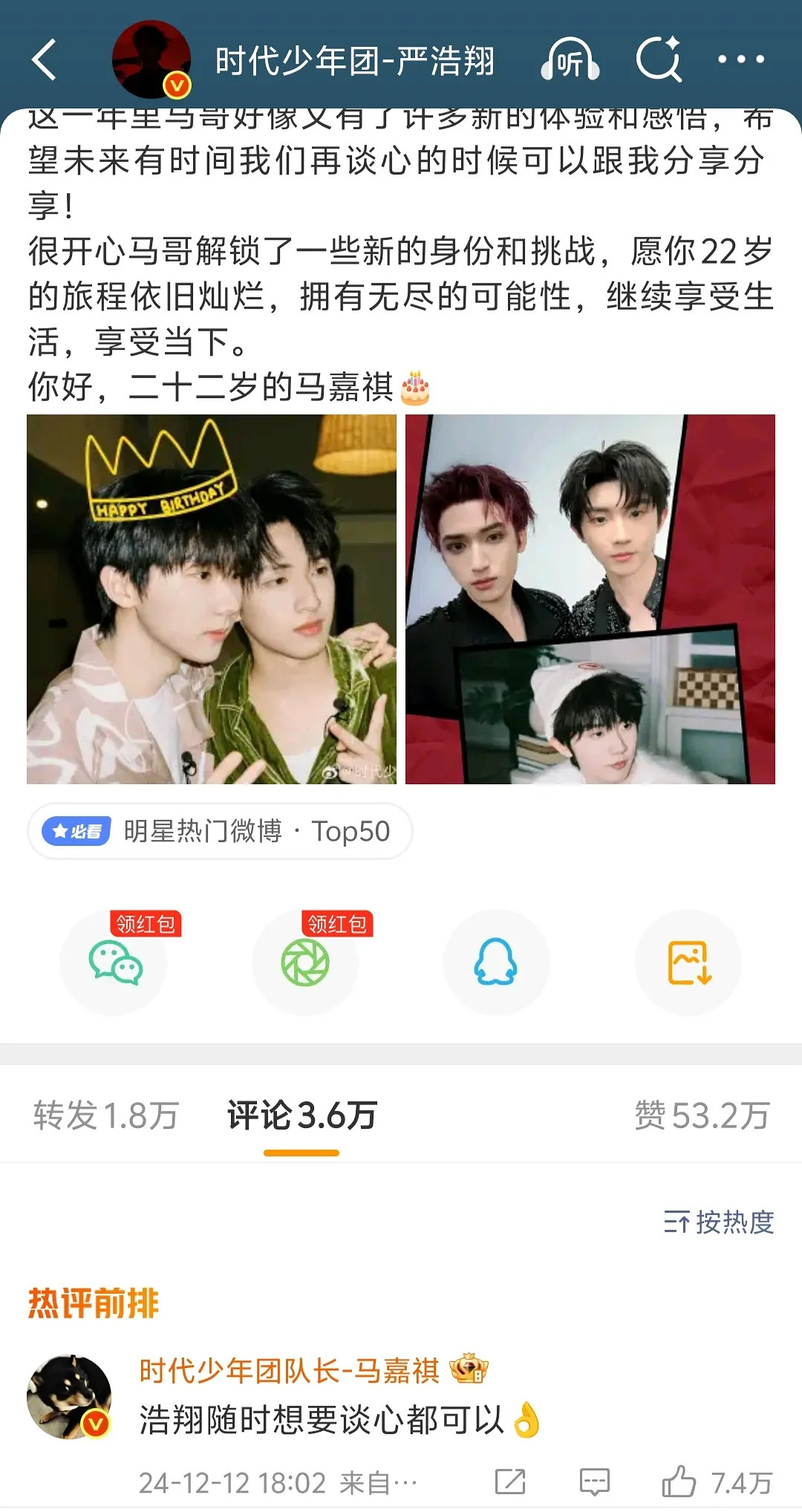Share to WeChat Moments
The image size is (802, 1512).
[305, 962]
